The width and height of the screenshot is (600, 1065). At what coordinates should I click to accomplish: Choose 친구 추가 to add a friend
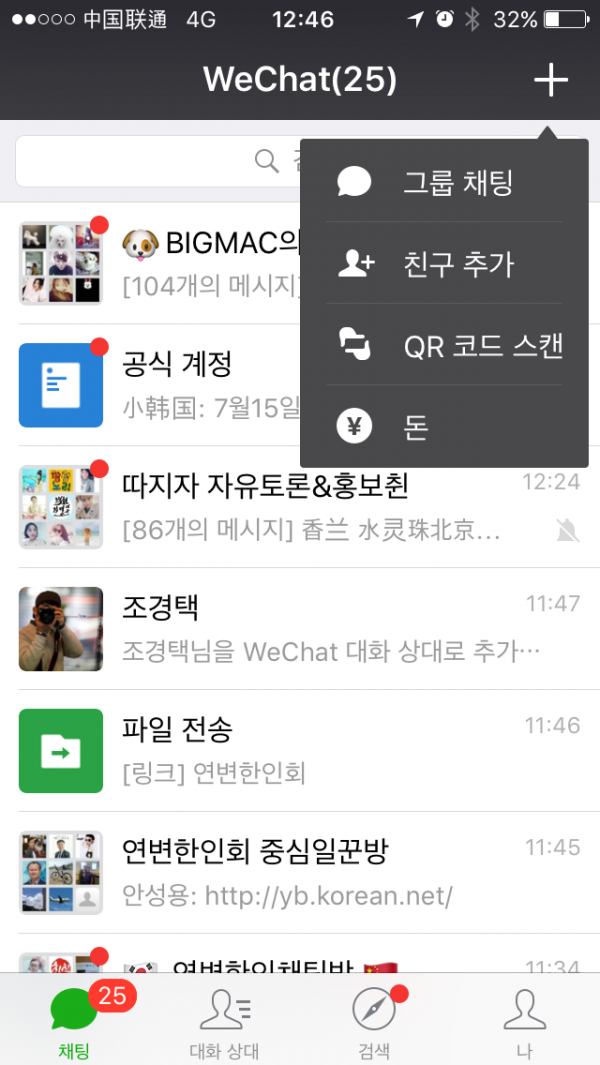pyautogui.click(x=444, y=264)
